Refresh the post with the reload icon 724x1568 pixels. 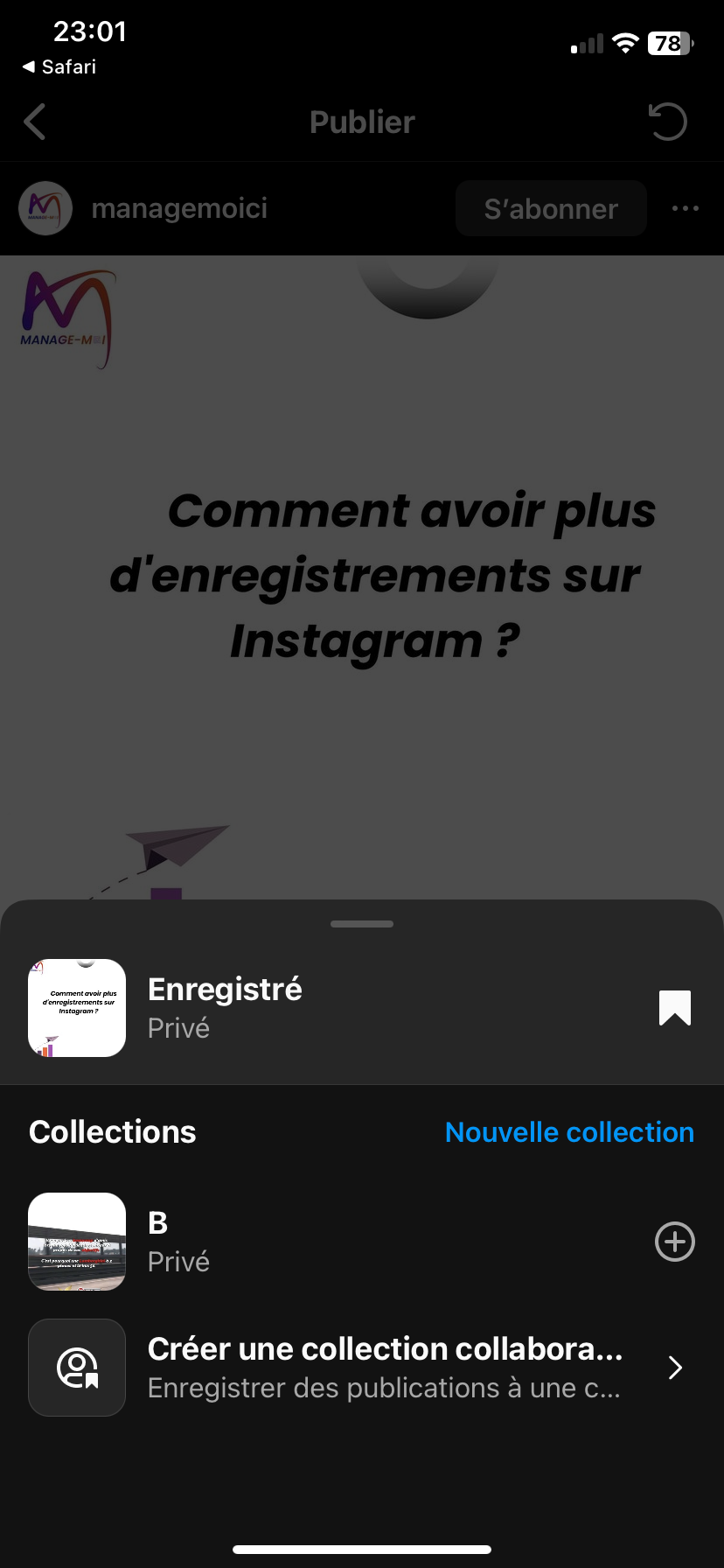click(x=668, y=122)
